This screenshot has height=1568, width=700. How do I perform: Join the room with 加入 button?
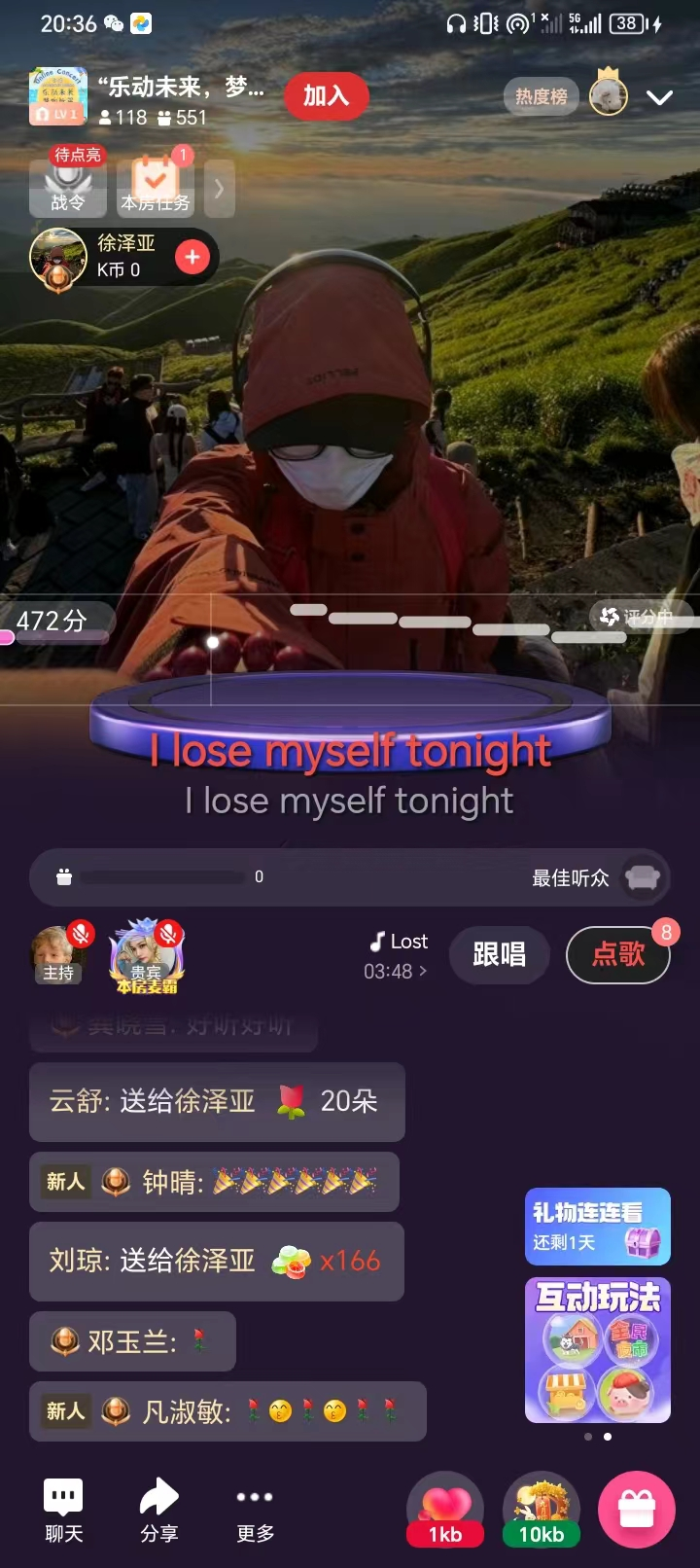tap(326, 96)
